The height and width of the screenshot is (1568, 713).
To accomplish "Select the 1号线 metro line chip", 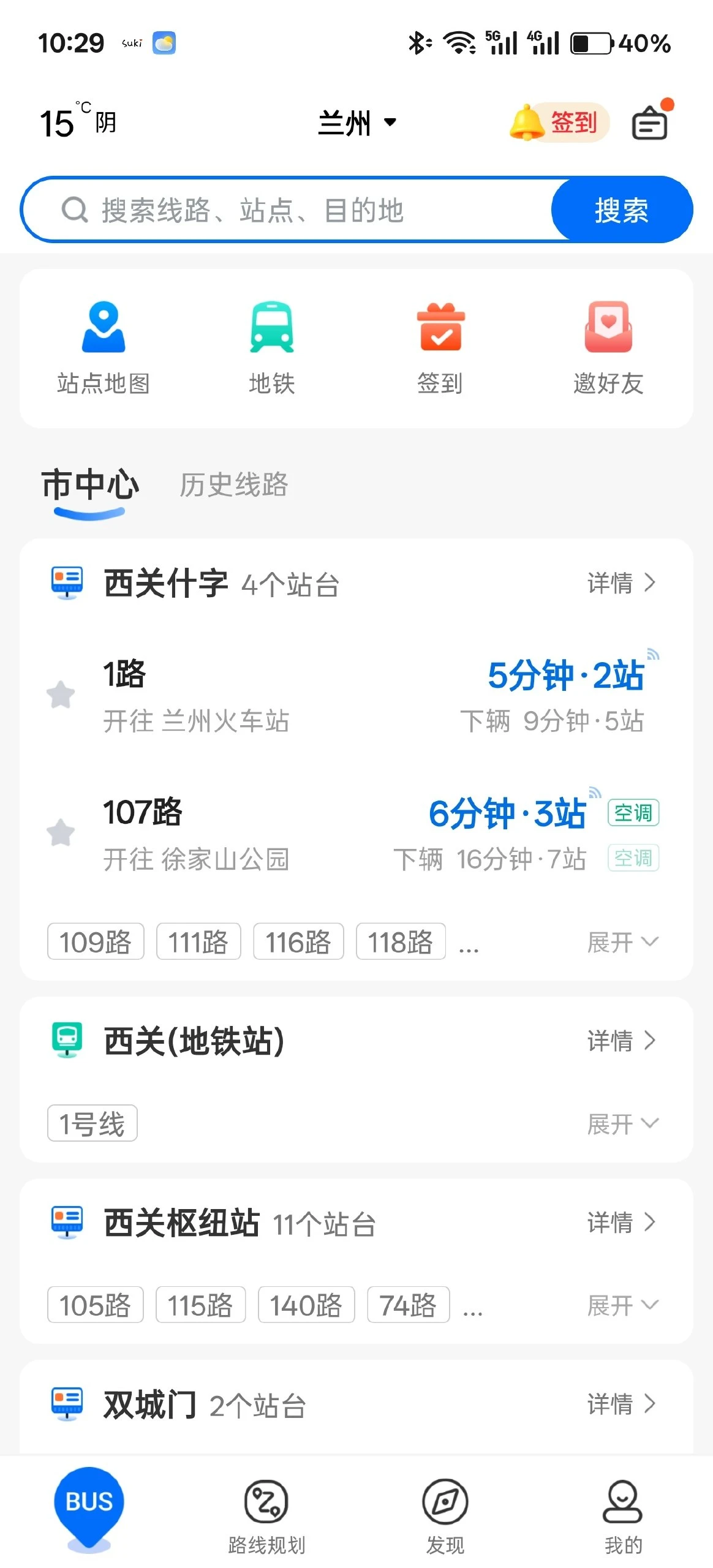I will 92,1123.
